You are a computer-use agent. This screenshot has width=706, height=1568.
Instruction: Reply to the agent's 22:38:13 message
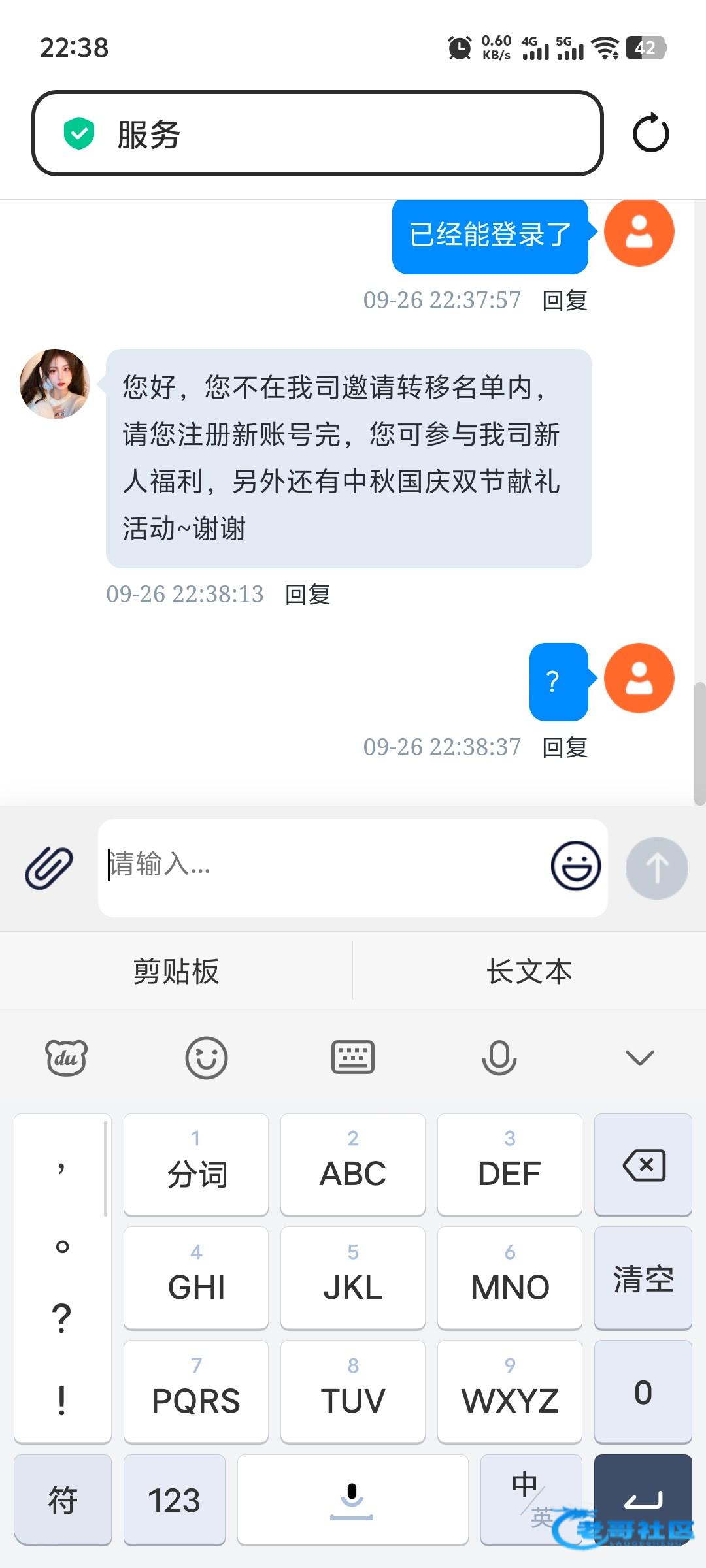[307, 595]
